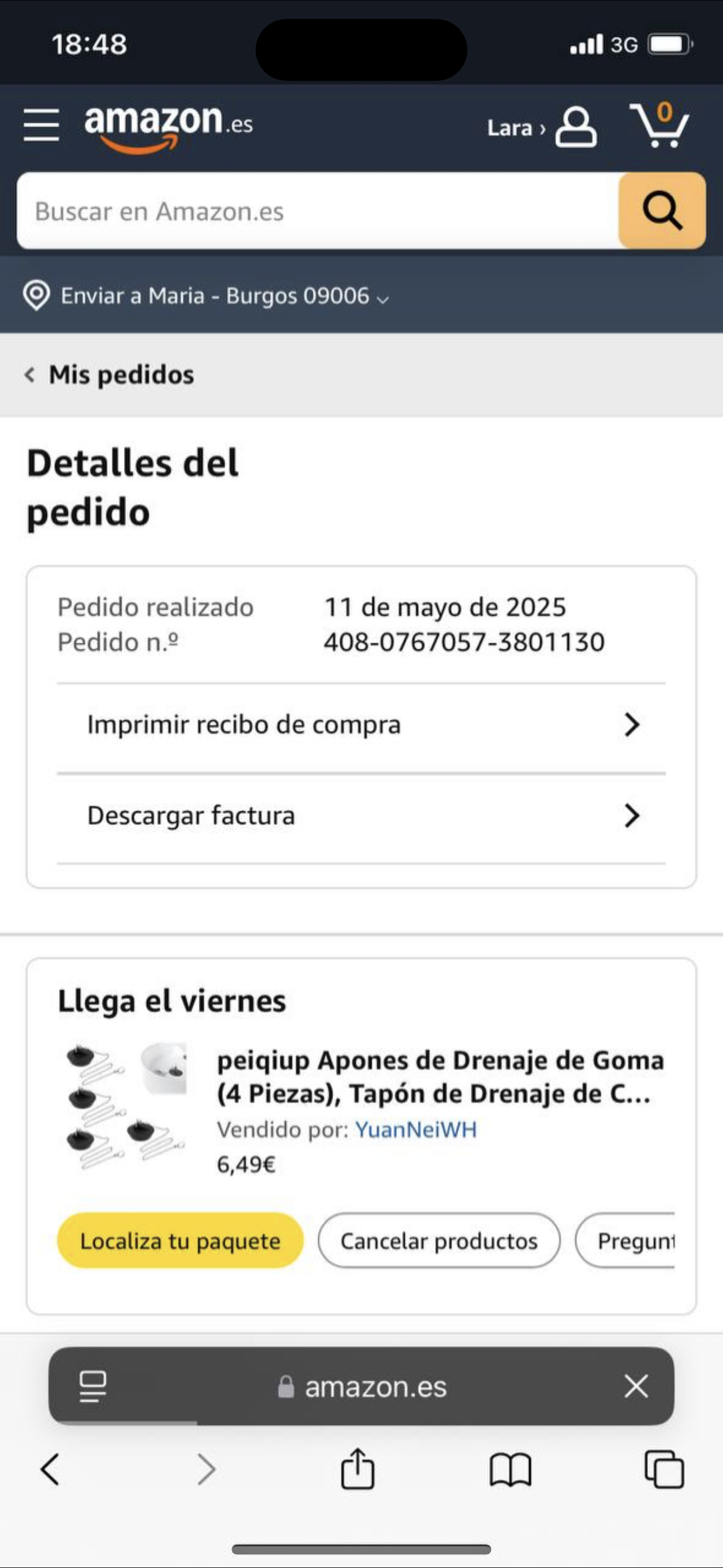The height and width of the screenshot is (1568, 723).
Task: Choose Cancelar productos
Action: (x=439, y=1240)
